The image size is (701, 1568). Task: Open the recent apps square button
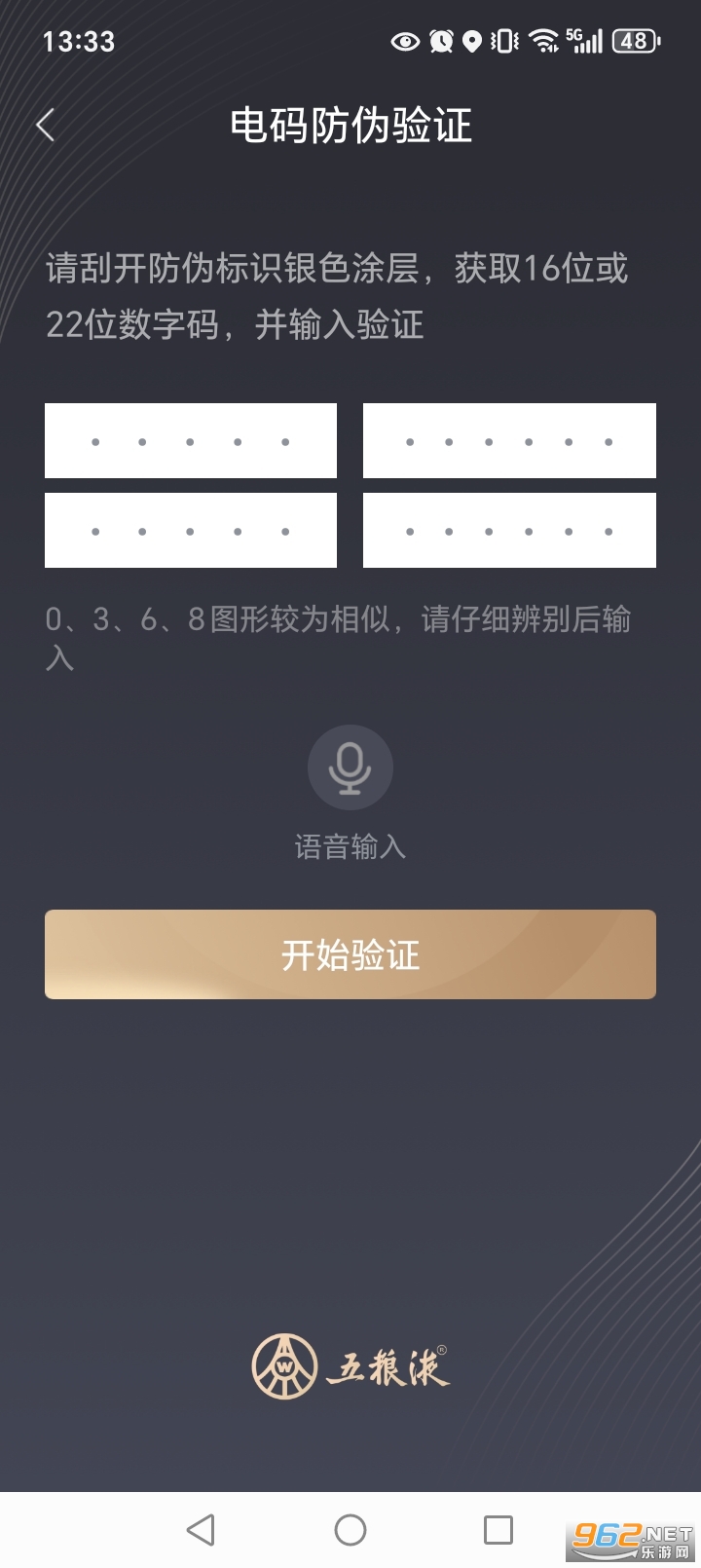499,1530
